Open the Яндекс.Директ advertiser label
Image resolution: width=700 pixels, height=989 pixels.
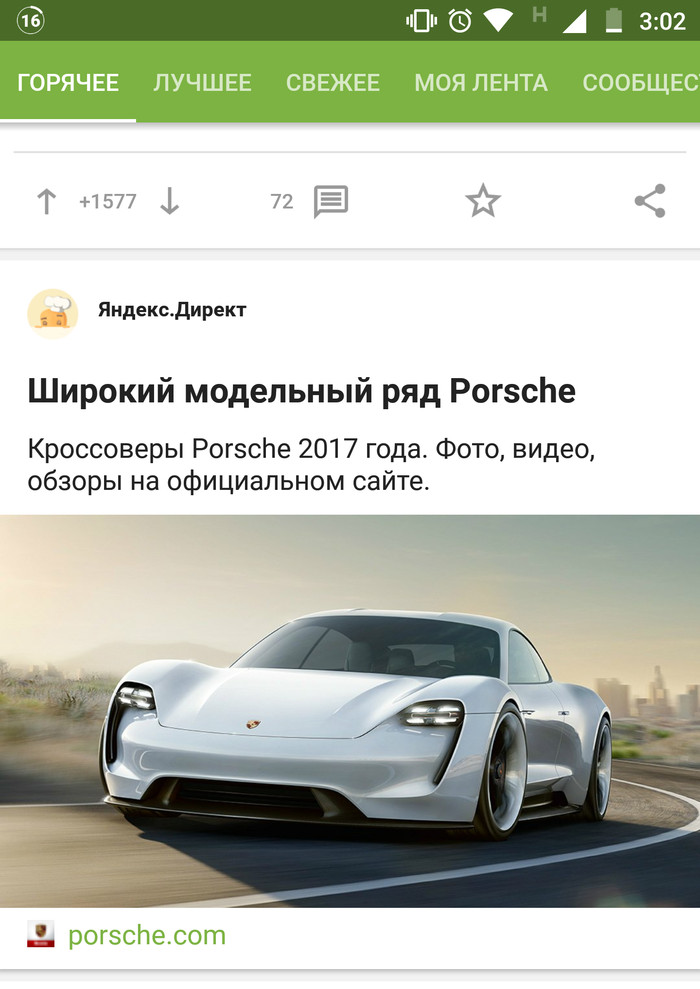[172, 310]
